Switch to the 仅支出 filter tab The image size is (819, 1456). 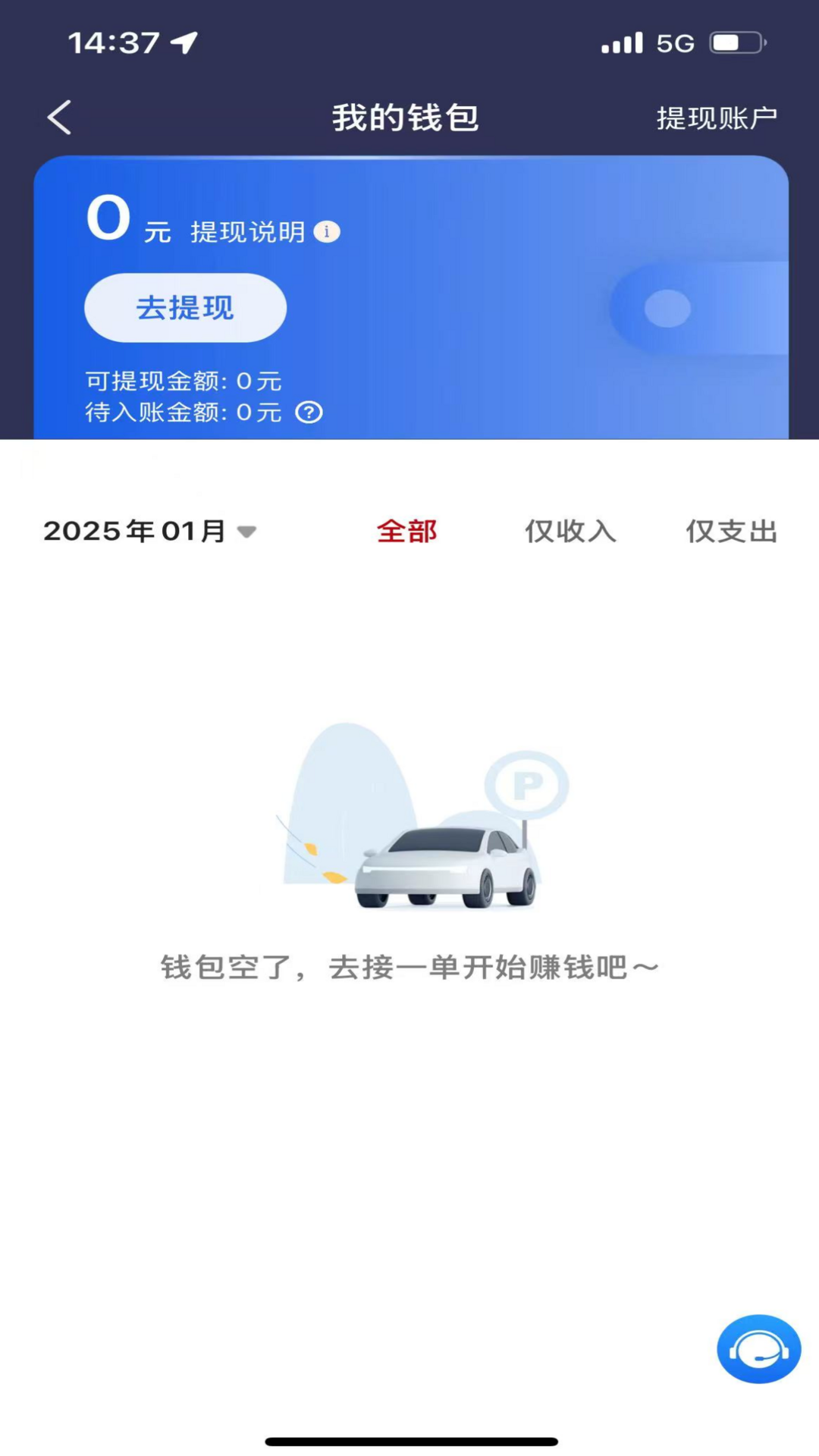(x=730, y=532)
